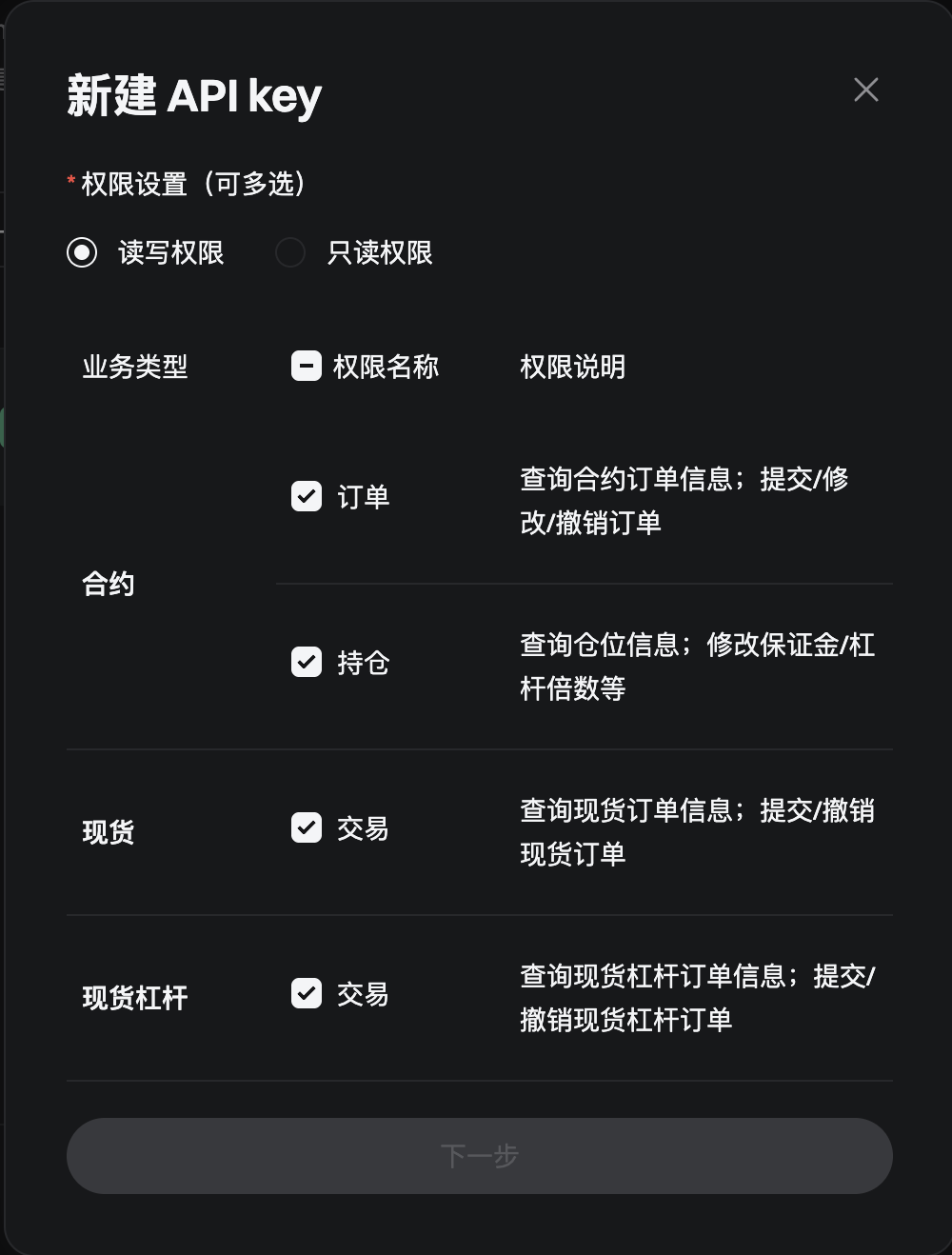Select the 读写权限 radio option
The width and height of the screenshot is (952, 1255).
click(82, 252)
